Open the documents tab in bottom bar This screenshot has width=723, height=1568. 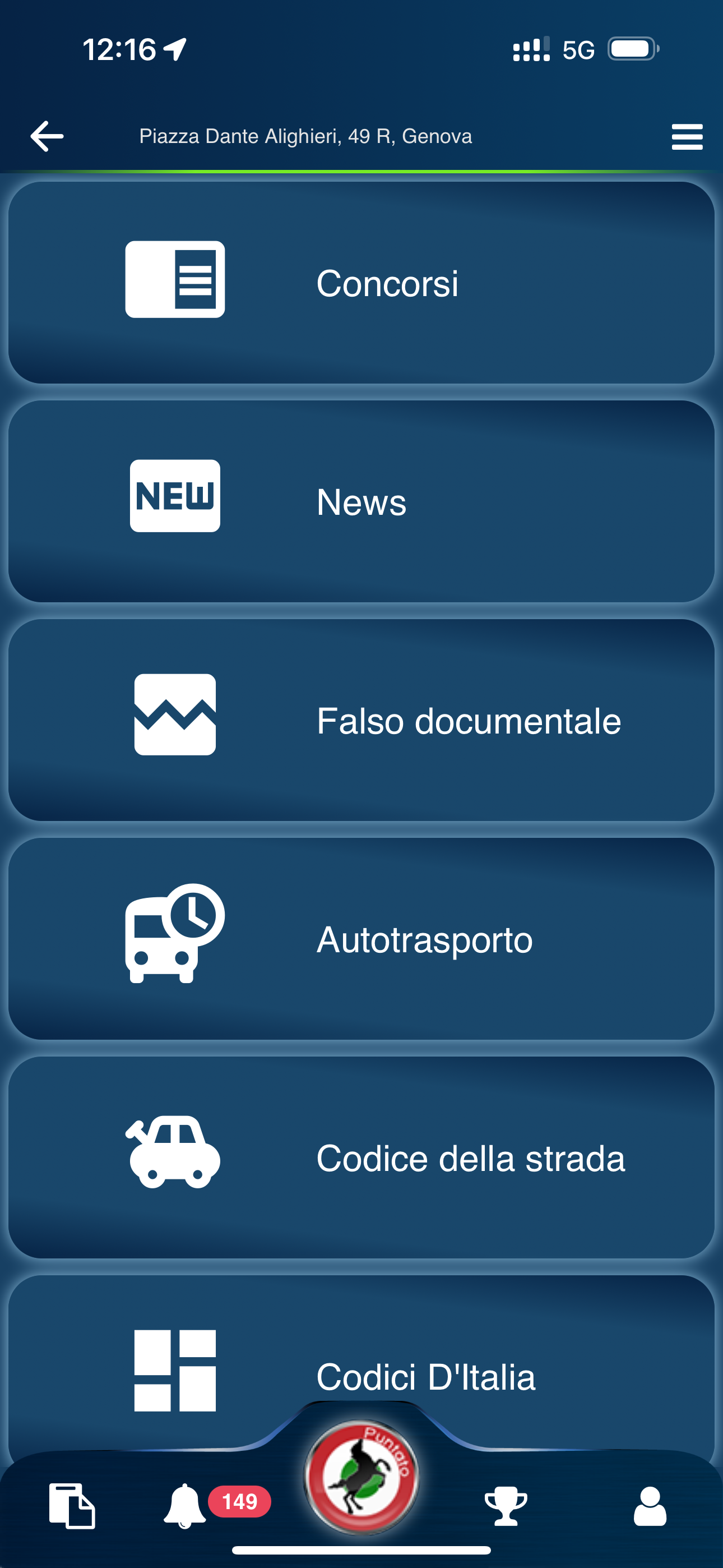click(72, 1505)
